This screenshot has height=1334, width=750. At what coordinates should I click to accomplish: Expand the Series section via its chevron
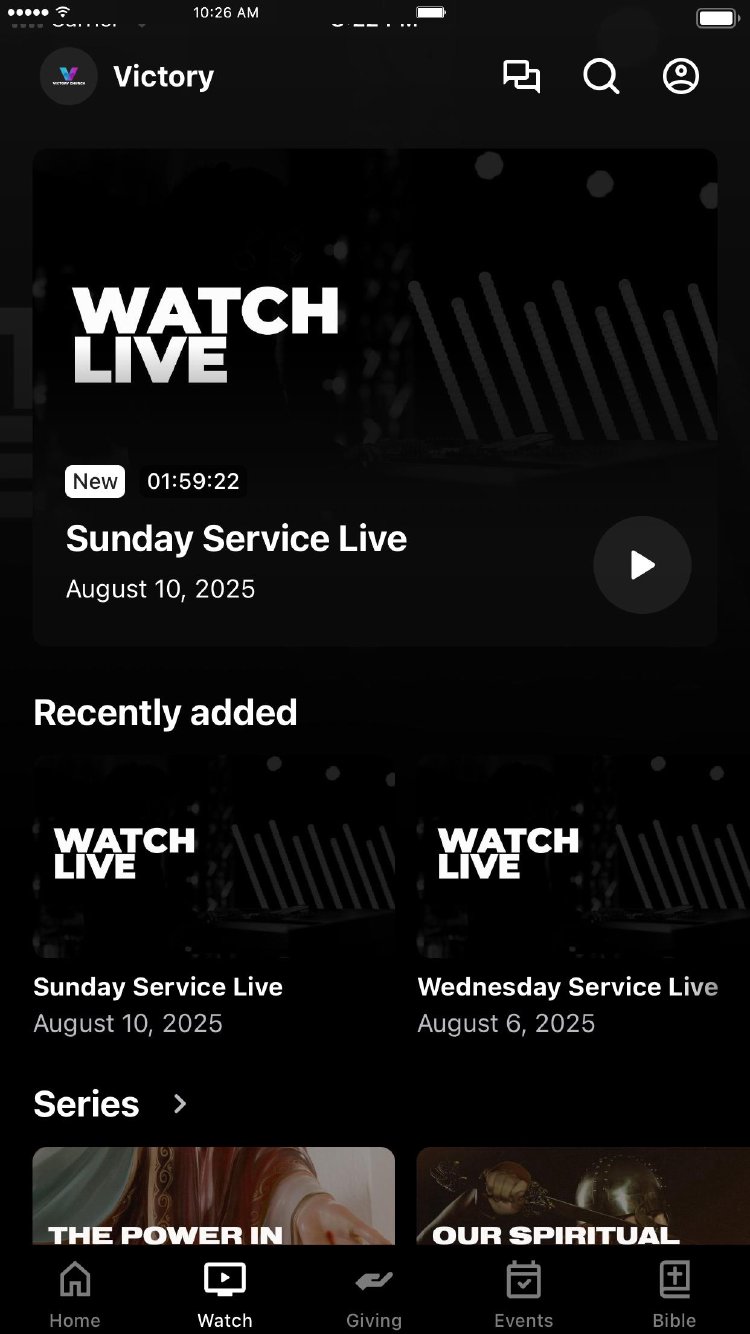pyautogui.click(x=180, y=1104)
